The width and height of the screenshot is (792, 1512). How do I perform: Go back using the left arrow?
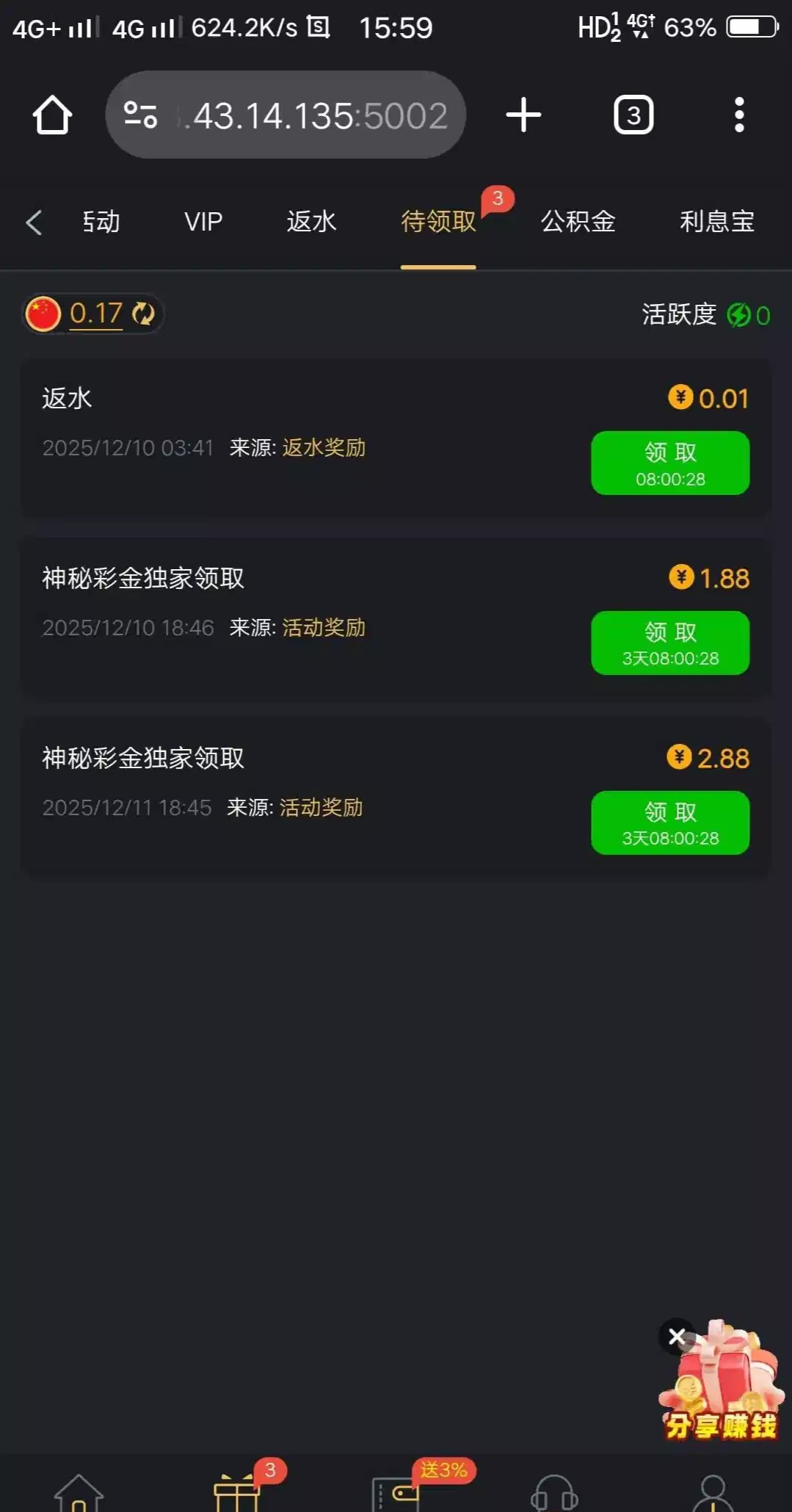pyautogui.click(x=34, y=222)
